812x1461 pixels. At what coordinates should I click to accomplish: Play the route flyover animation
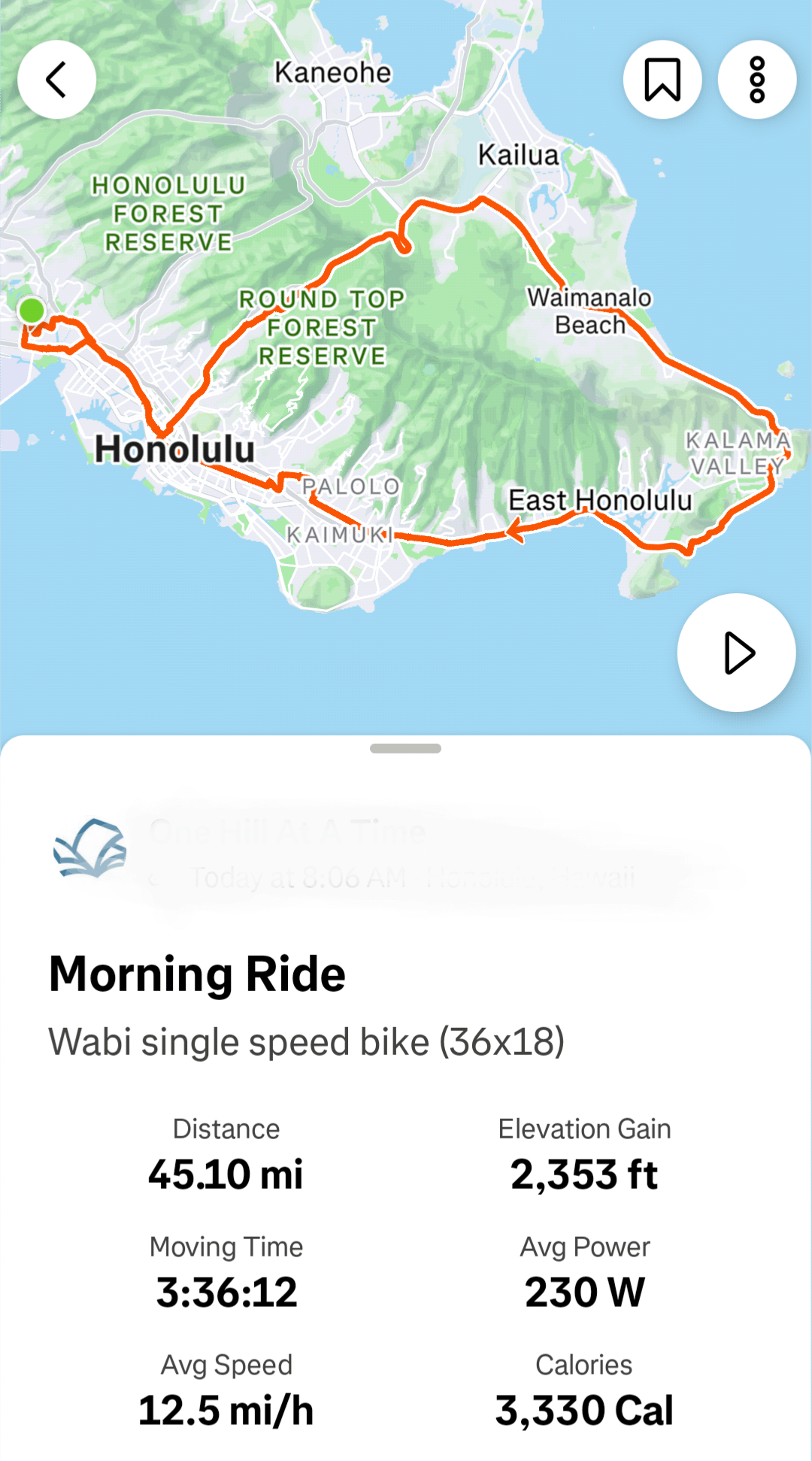point(736,653)
